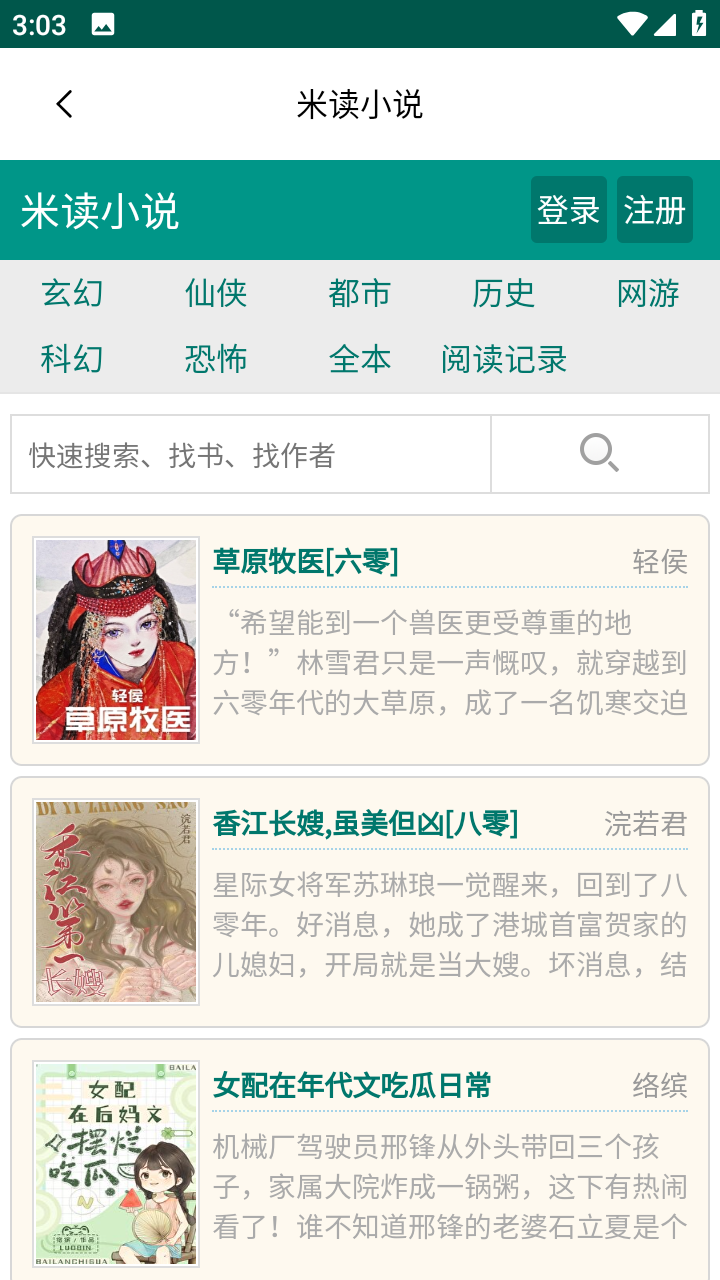The height and width of the screenshot is (1280, 720).
Task: Open the novel 女配在年代文吃瓜日常
Action: (352, 1086)
